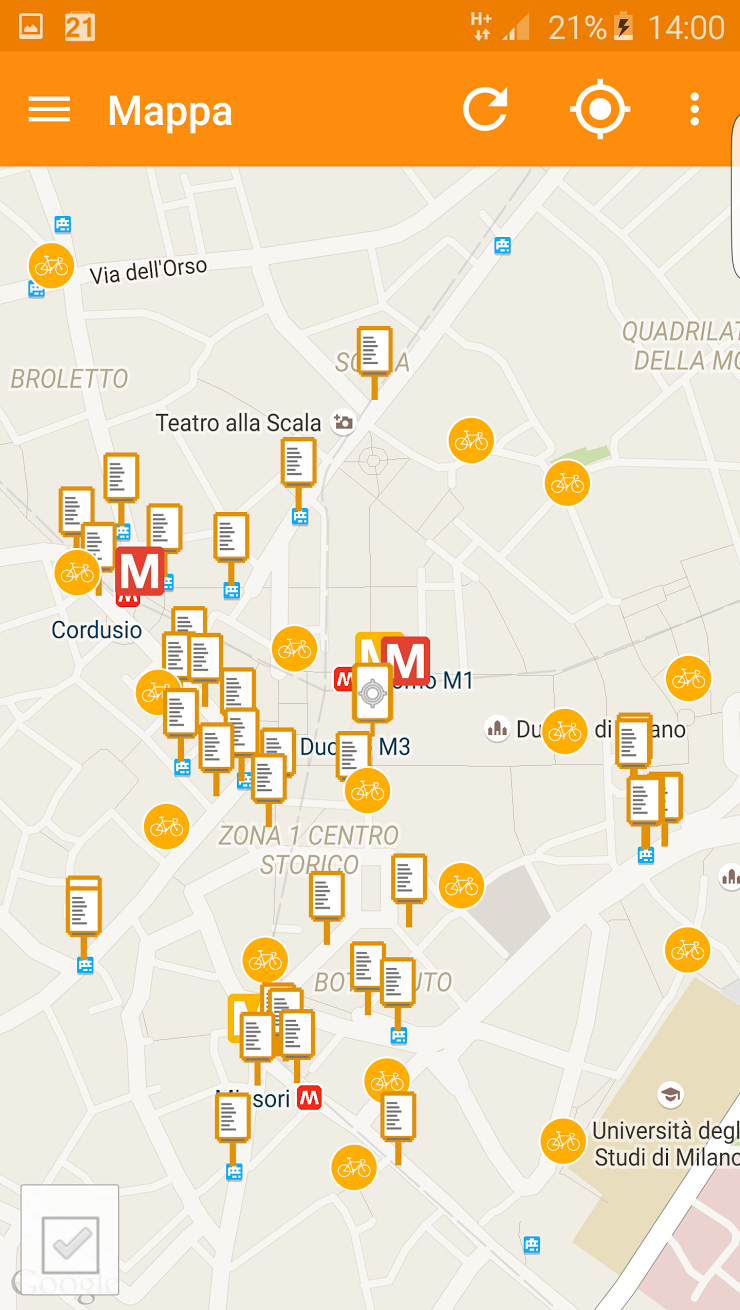The height and width of the screenshot is (1310, 740).
Task: Tap the current location marker at Duomo
Action: [372, 692]
